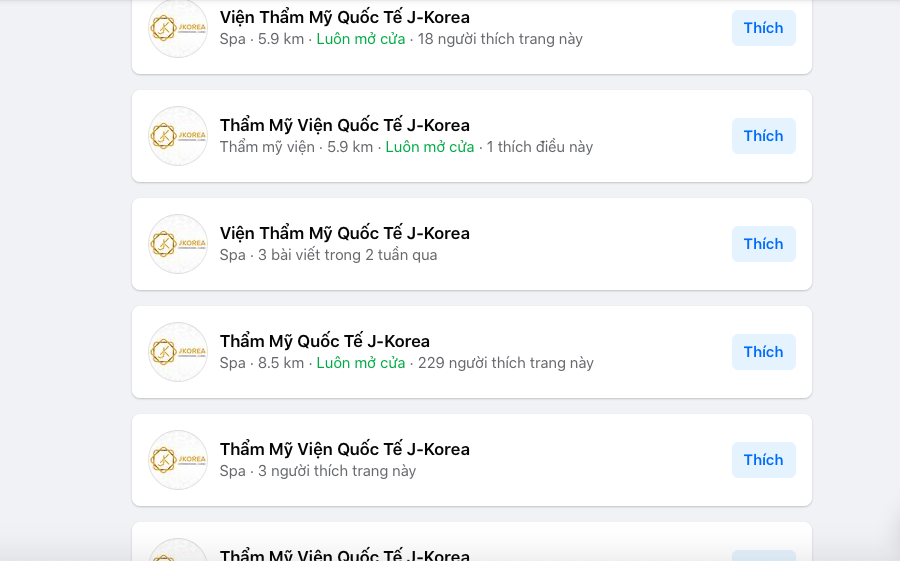Open the page with 18 người thích trang này

(344, 18)
